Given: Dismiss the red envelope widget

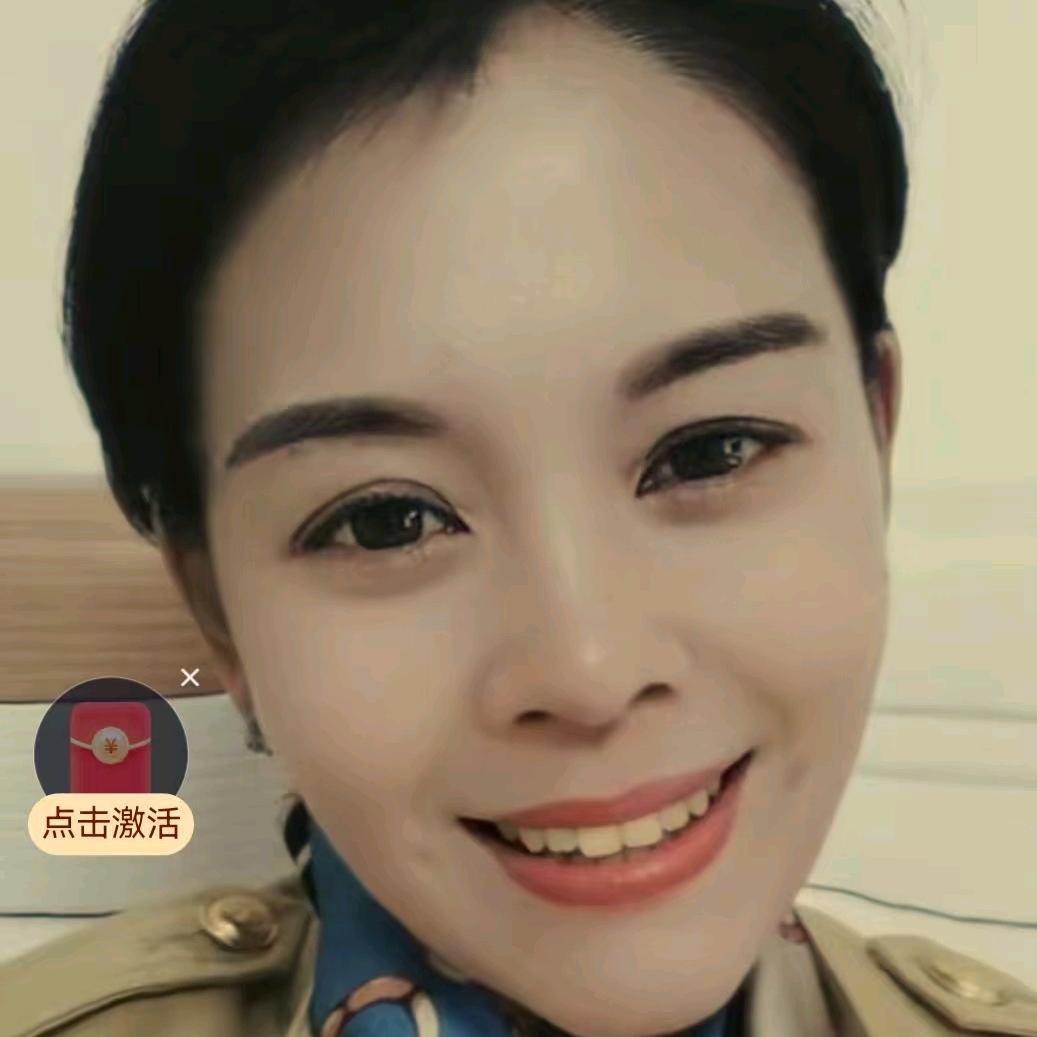Looking at the screenshot, I should tap(190, 678).
